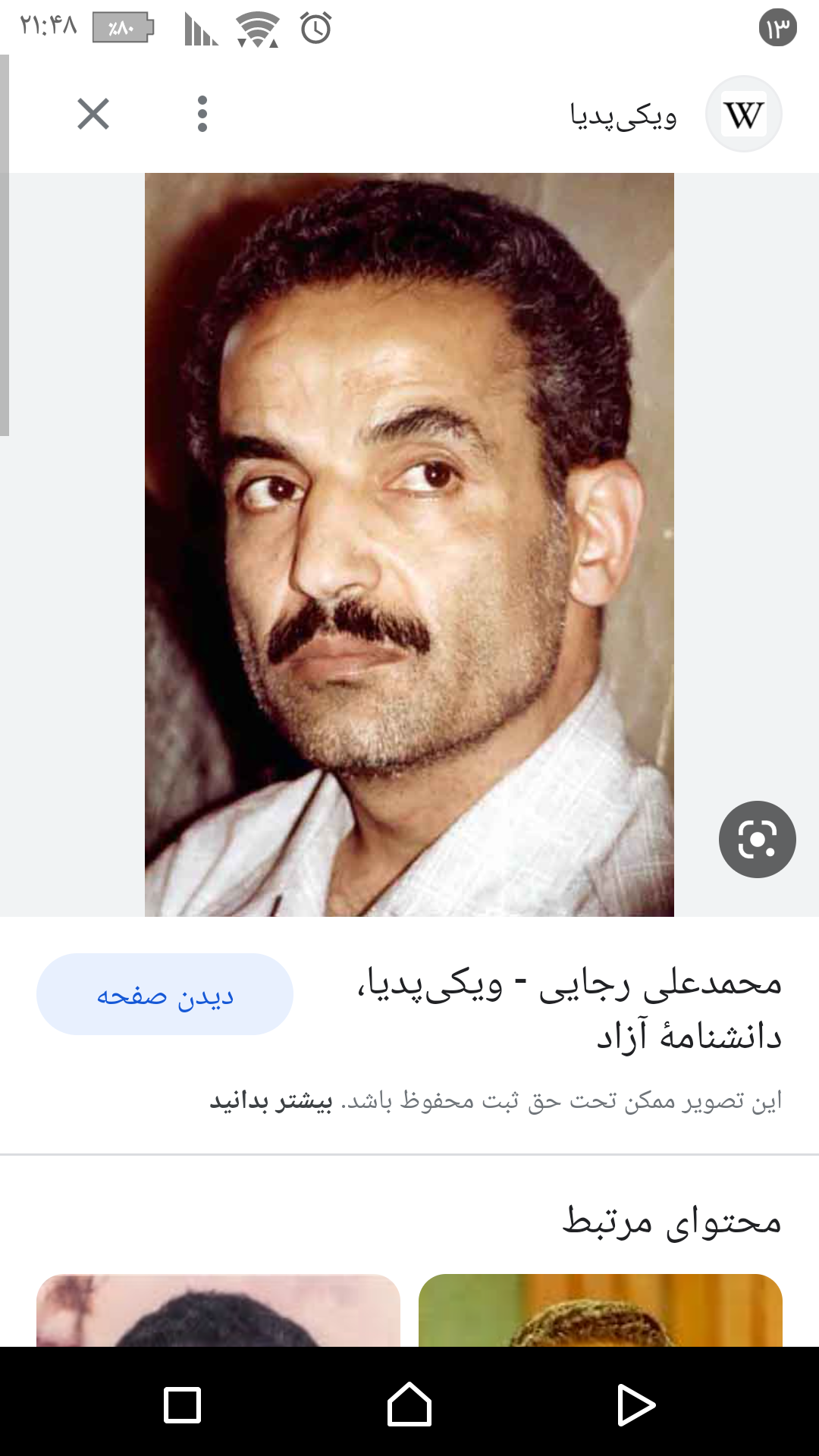Tap the دیدن صفحه button
This screenshot has height=1456, width=819.
(165, 995)
